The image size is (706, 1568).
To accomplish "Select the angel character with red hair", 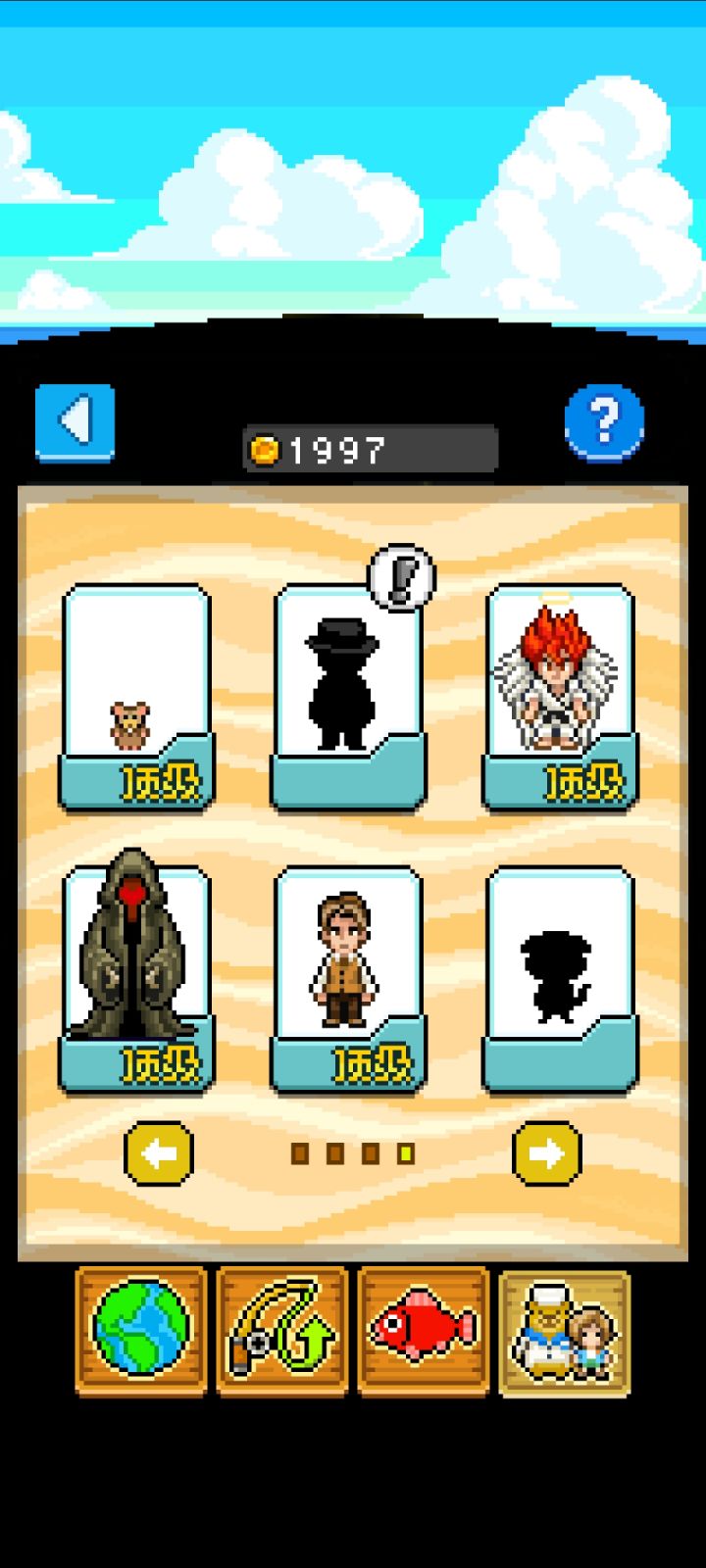I will (559, 686).
